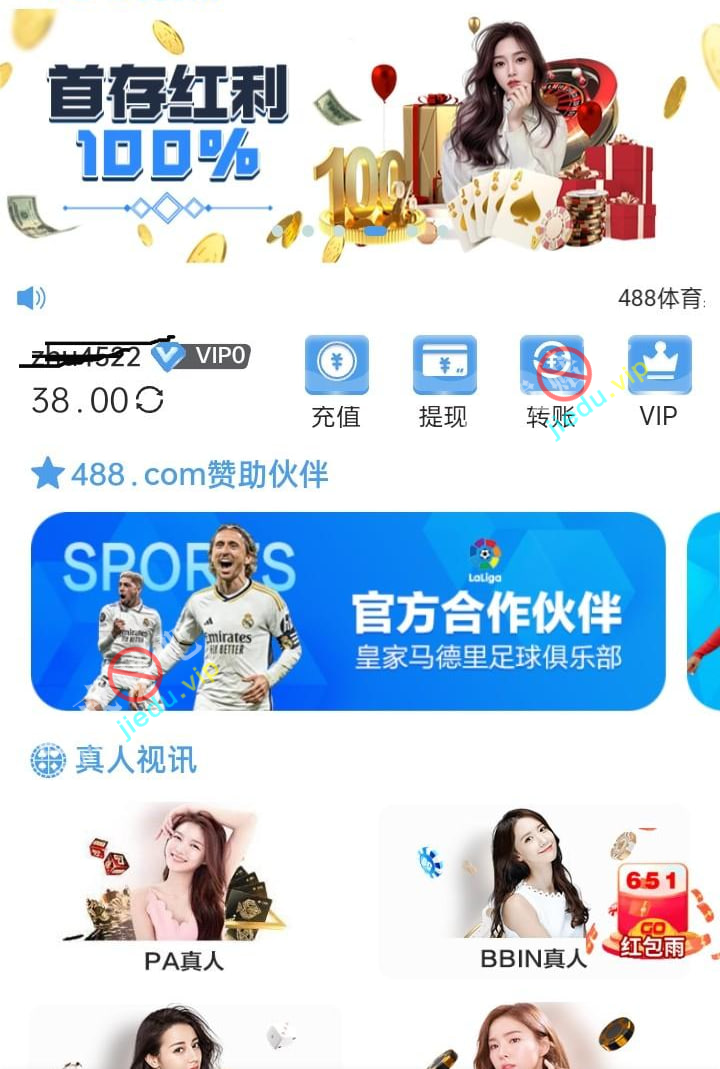Open the PA真人 live game

coord(184,890)
